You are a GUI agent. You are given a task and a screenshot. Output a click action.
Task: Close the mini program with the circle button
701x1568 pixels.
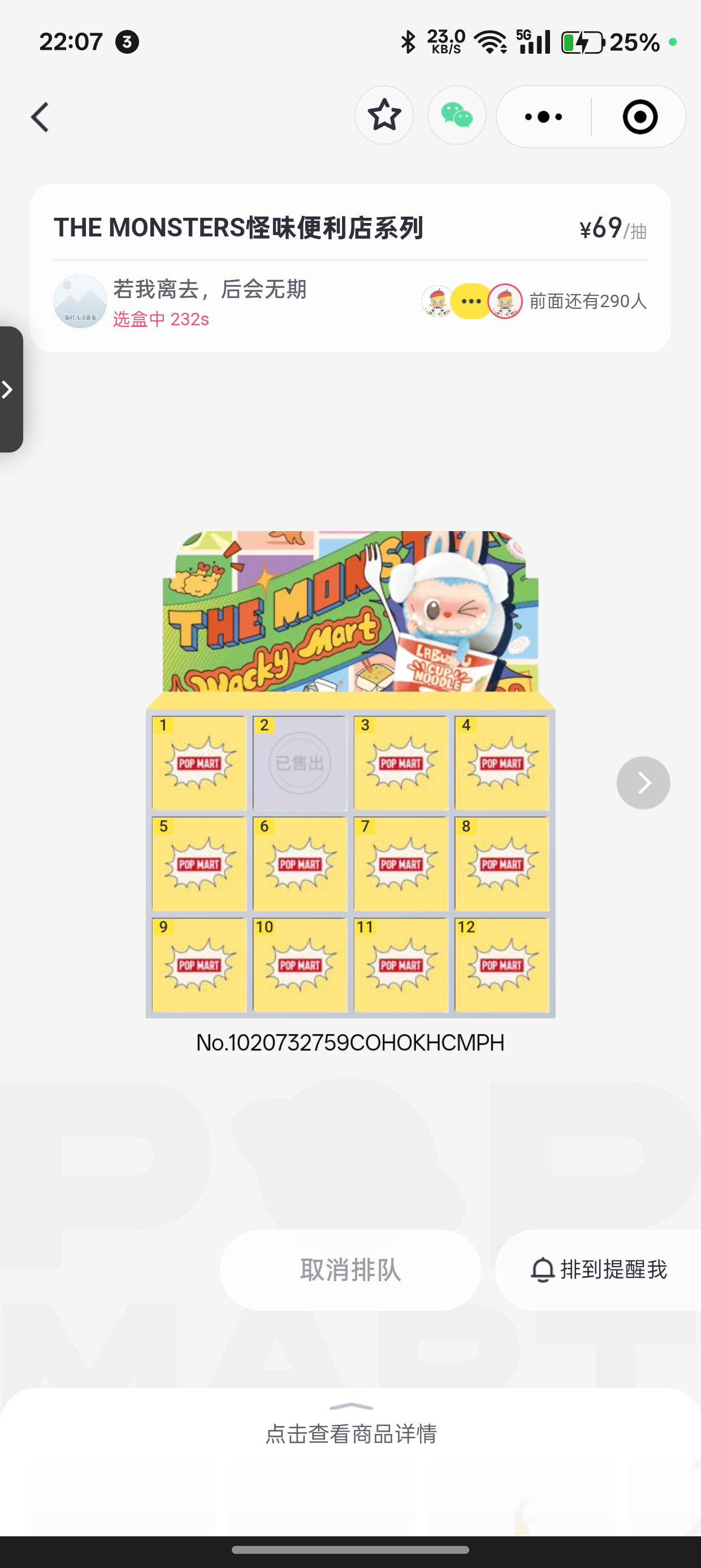click(640, 117)
